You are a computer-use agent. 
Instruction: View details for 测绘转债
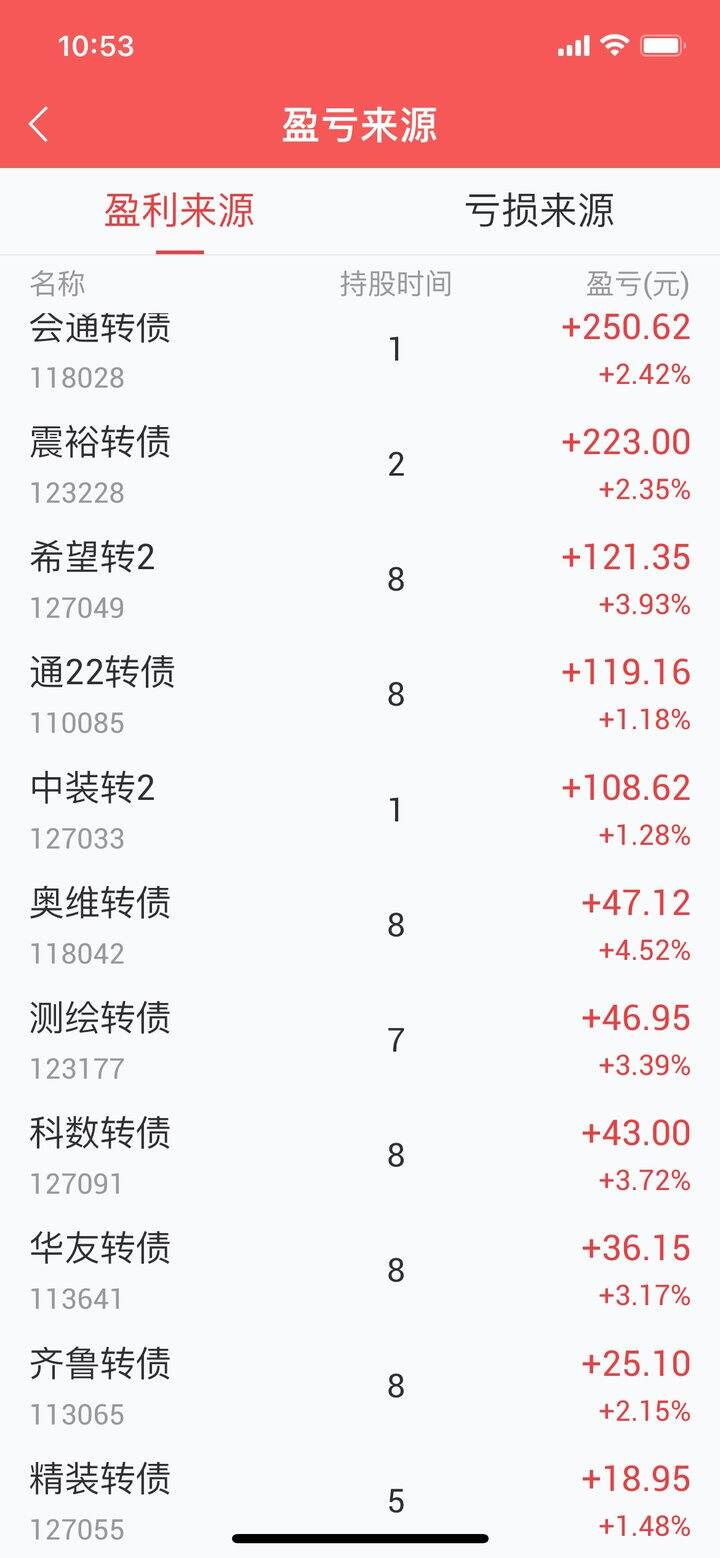point(360,1040)
